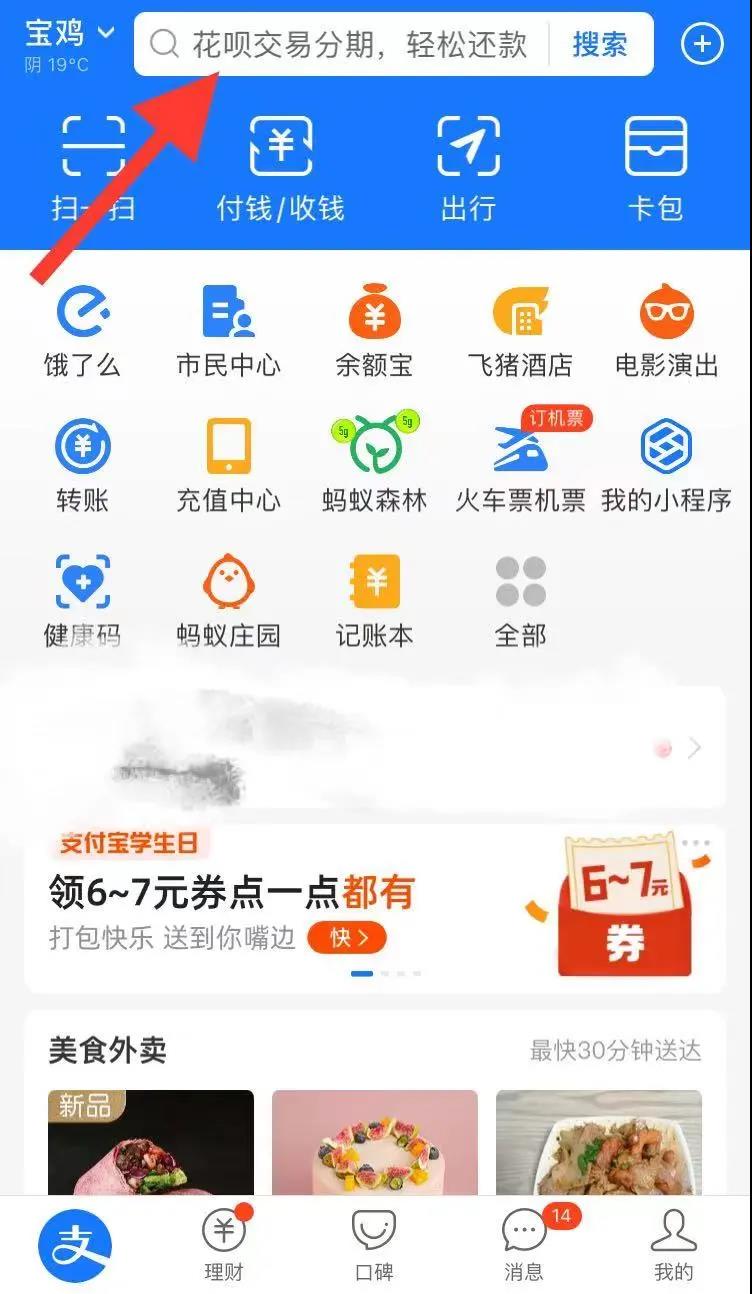Open 蚂蚁森林 mini app
Image resolution: width=752 pixels, height=1294 pixels.
374,465
